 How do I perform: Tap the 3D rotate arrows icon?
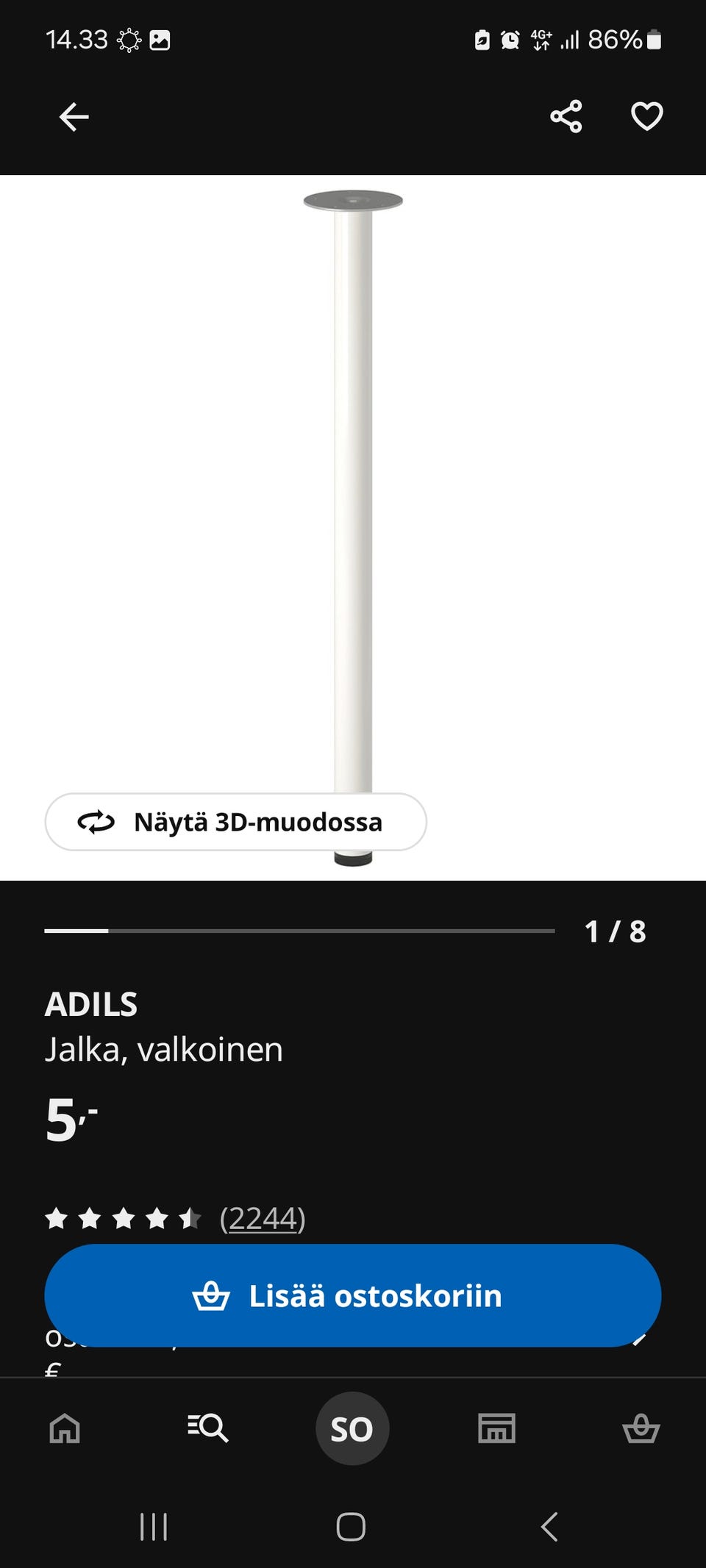(96, 823)
